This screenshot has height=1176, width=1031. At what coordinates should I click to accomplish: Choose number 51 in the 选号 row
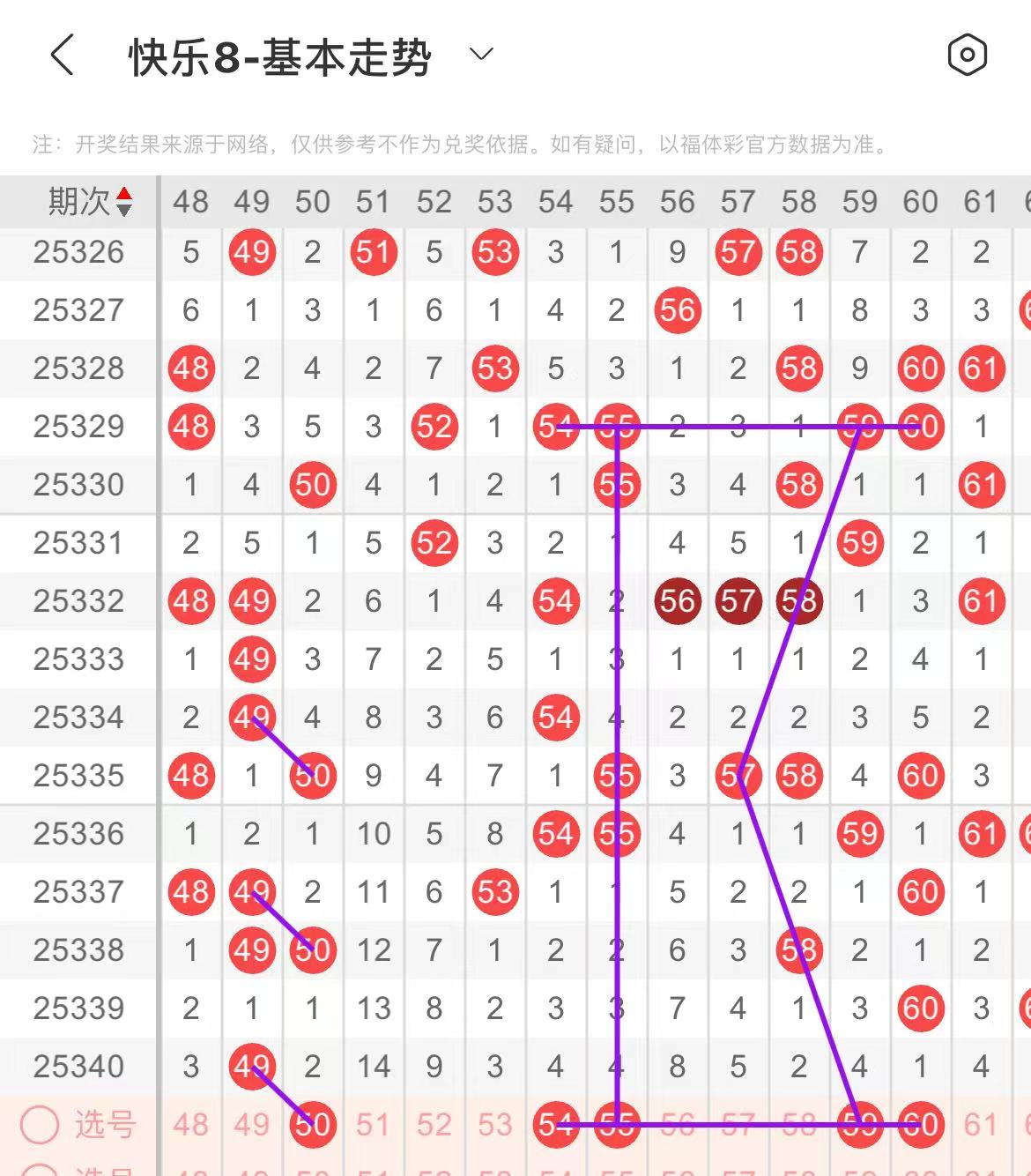coord(374,1125)
